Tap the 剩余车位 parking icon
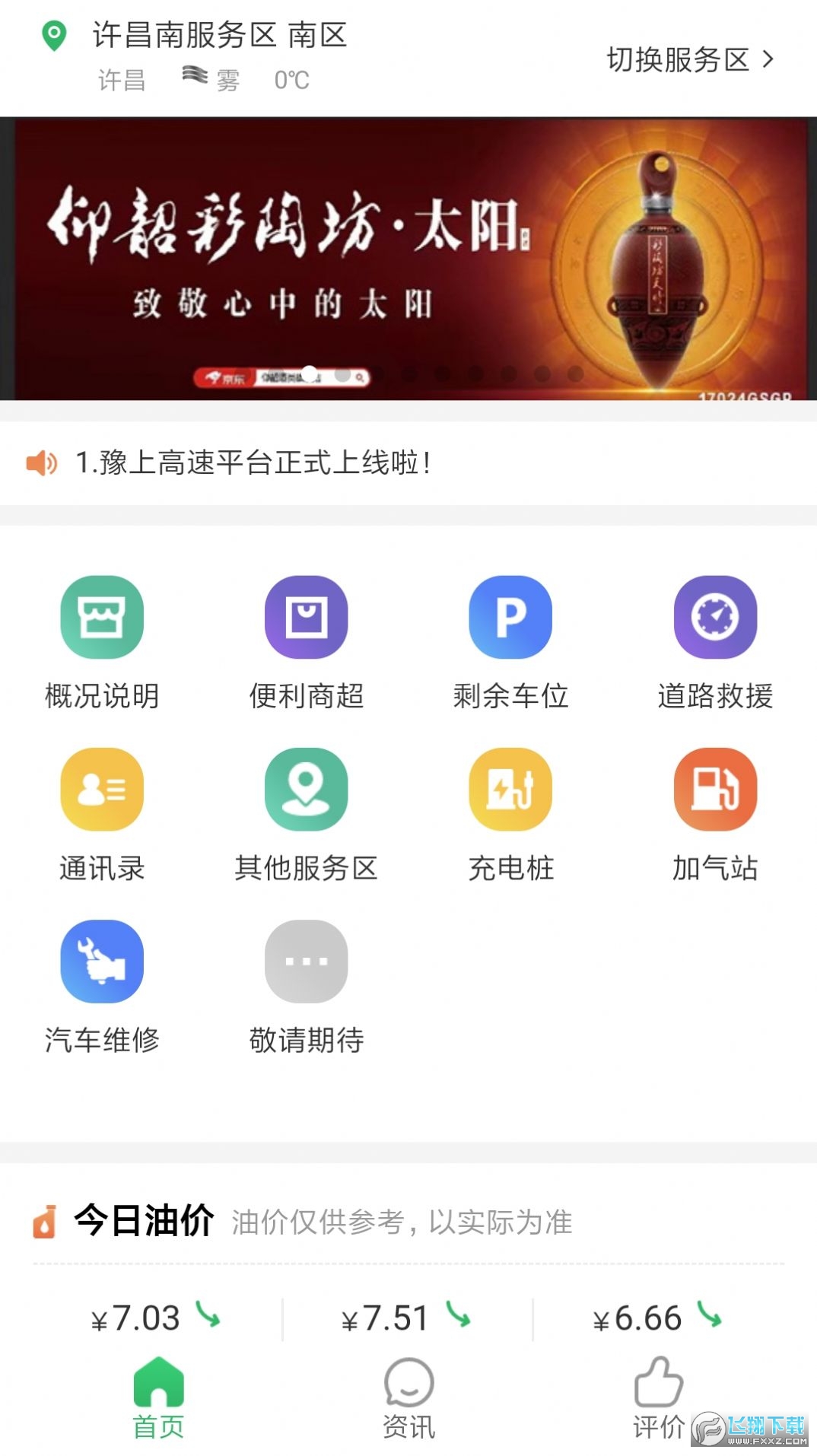This screenshot has height=1456, width=817. click(x=510, y=618)
